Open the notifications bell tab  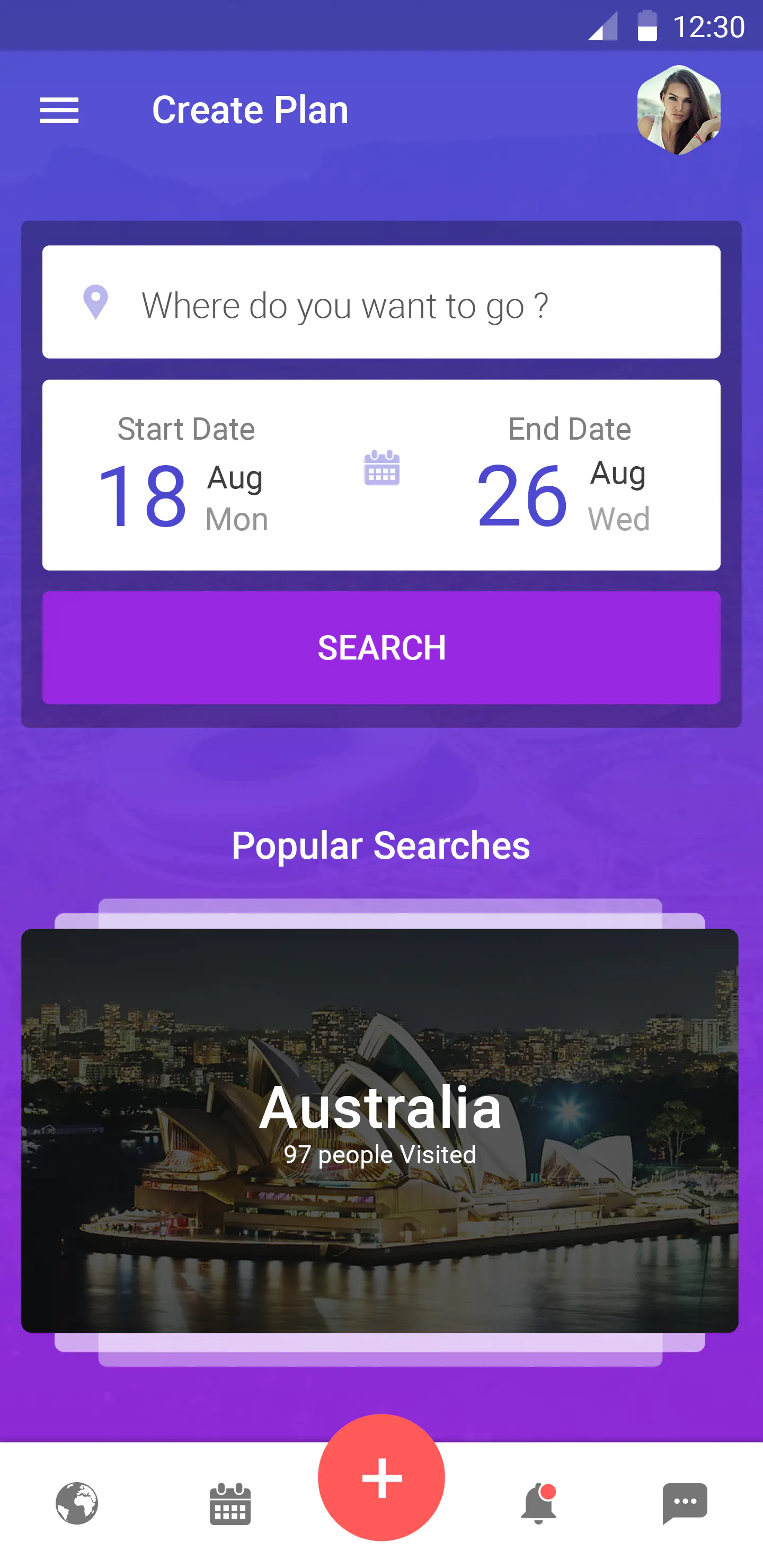[538, 1503]
